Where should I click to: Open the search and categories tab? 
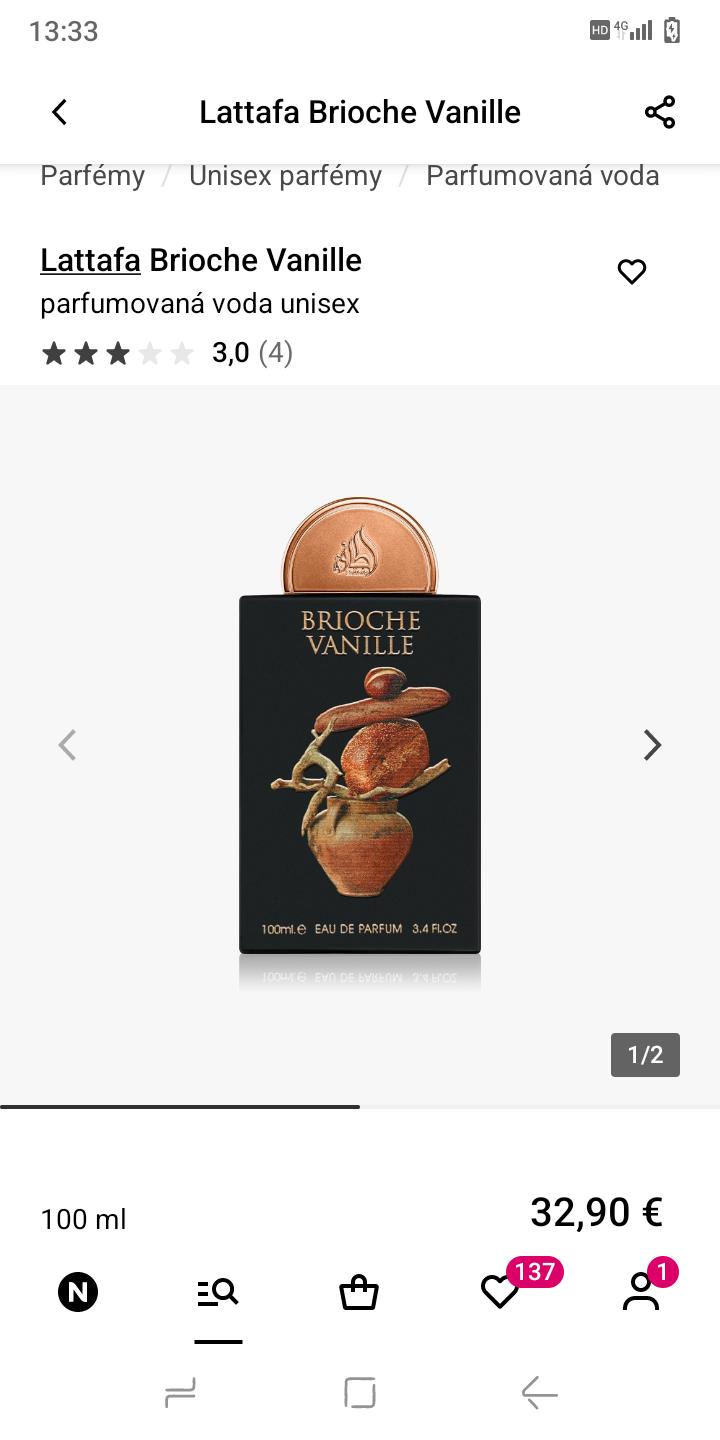click(218, 1292)
